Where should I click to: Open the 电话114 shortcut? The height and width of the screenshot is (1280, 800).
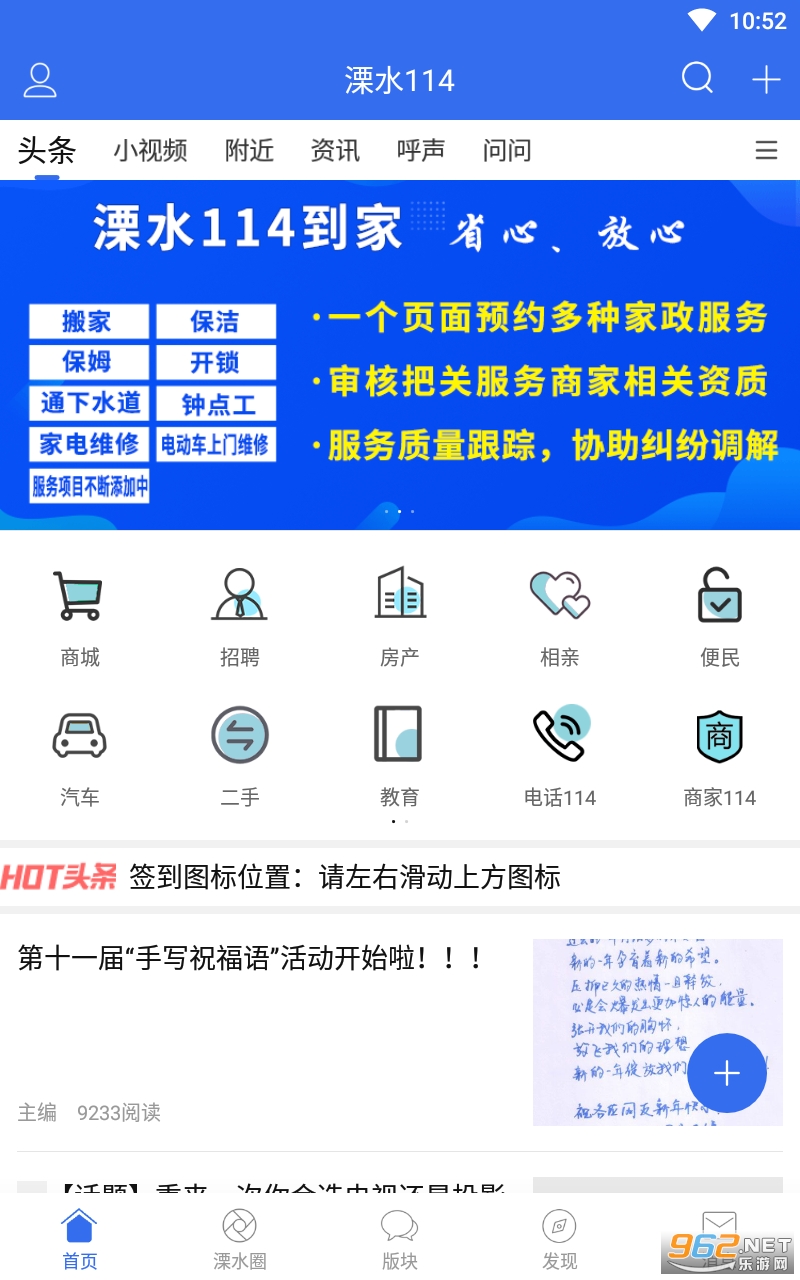(560, 755)
